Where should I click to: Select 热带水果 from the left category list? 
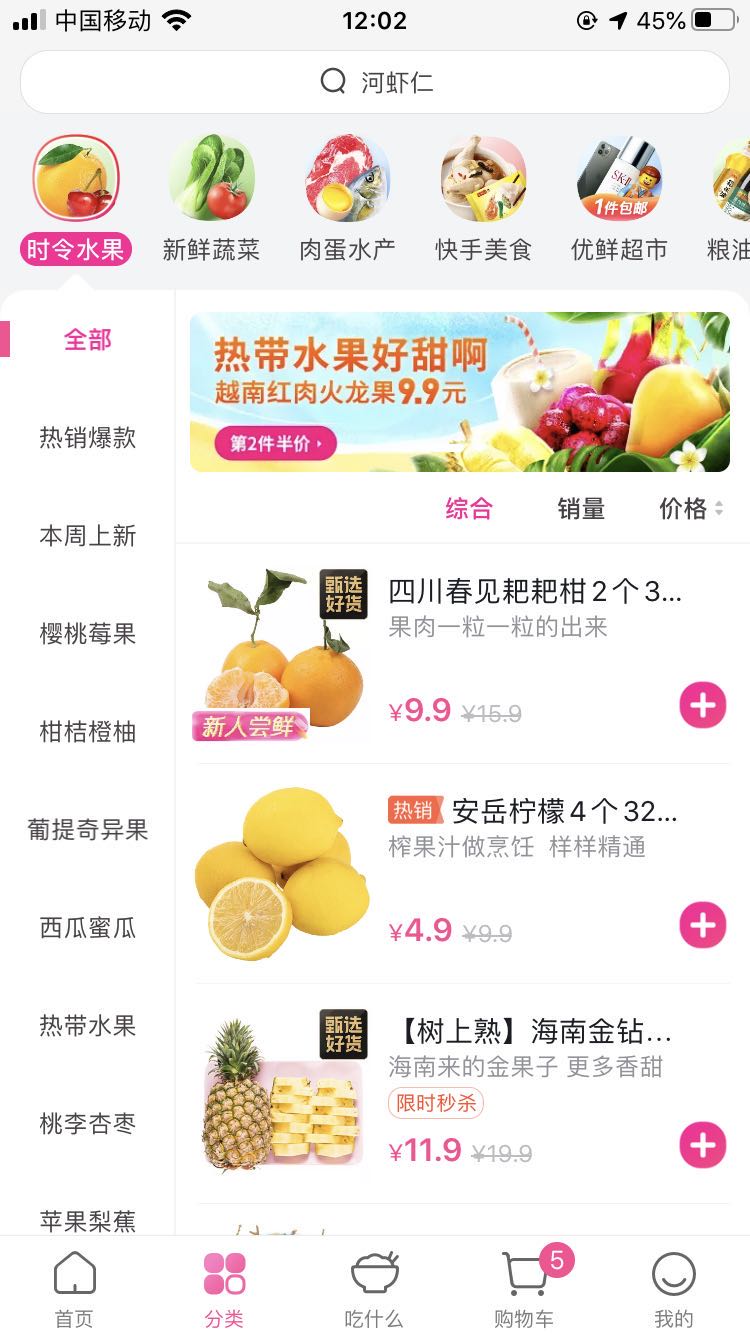coord(87,1025)
